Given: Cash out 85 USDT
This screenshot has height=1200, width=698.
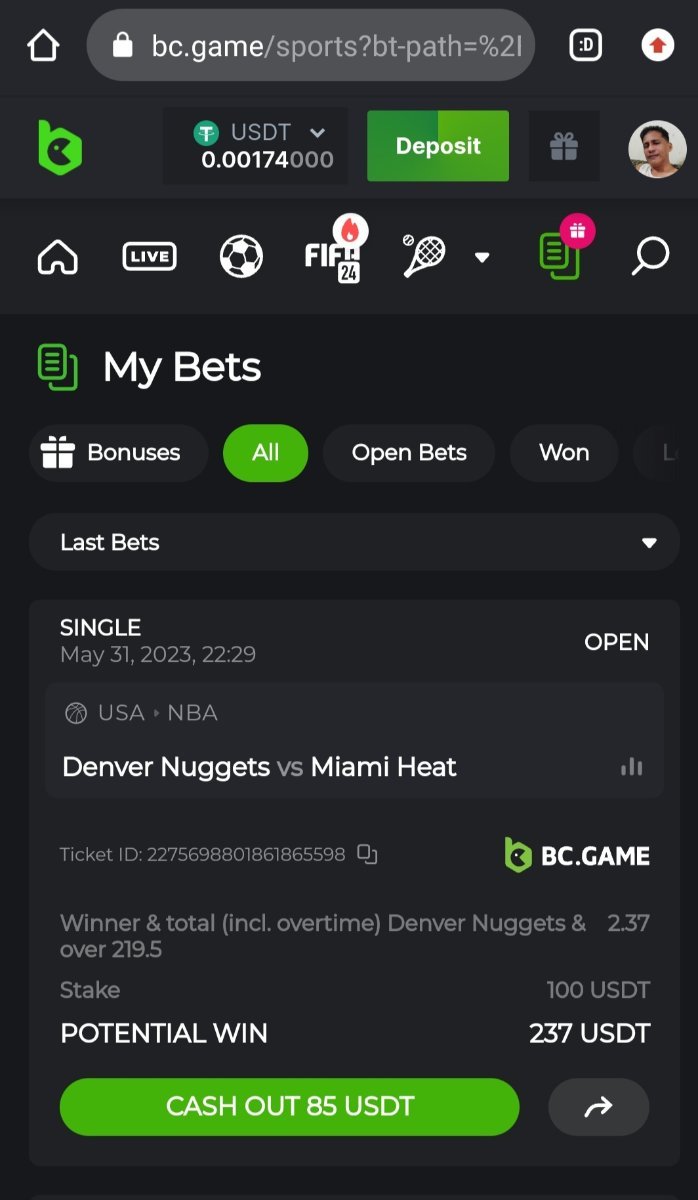Looking at the screenshot, I should [x=289, y=1107].
